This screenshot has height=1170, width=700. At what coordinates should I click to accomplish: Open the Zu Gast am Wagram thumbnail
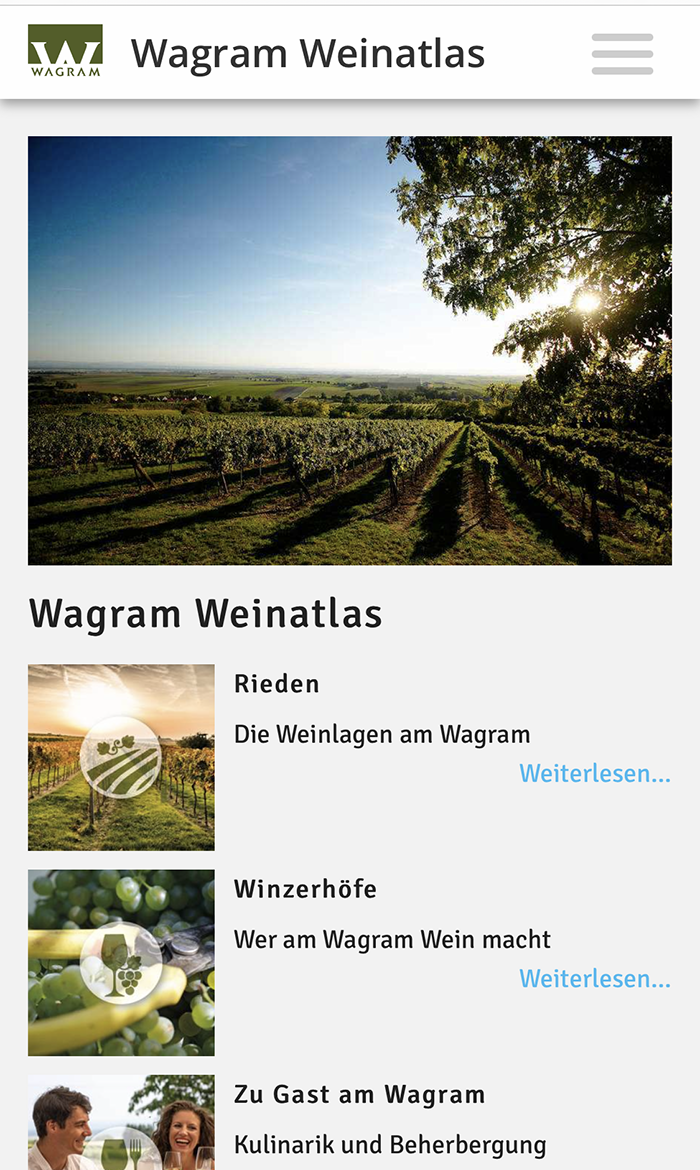point(121,1122)
